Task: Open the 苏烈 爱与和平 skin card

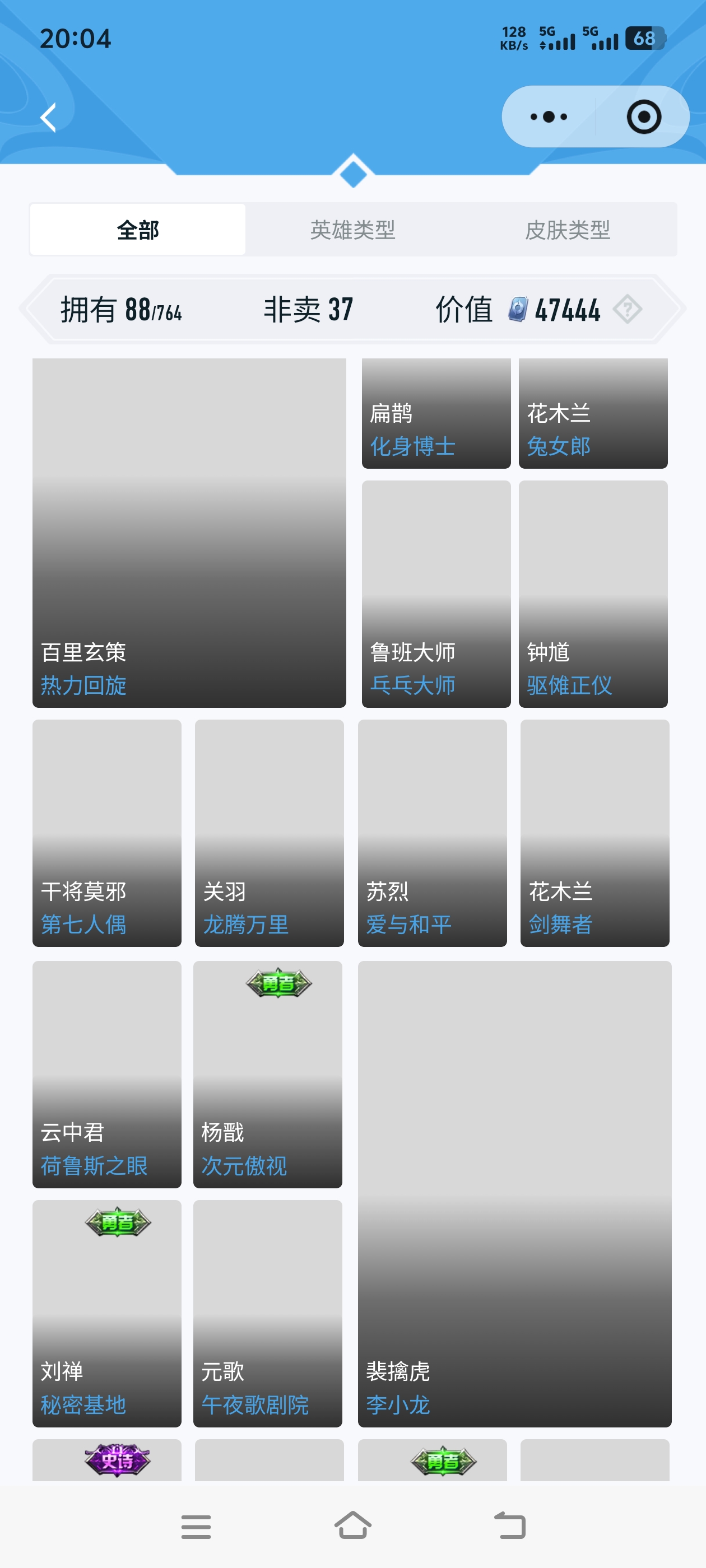Action: point(432,833)
